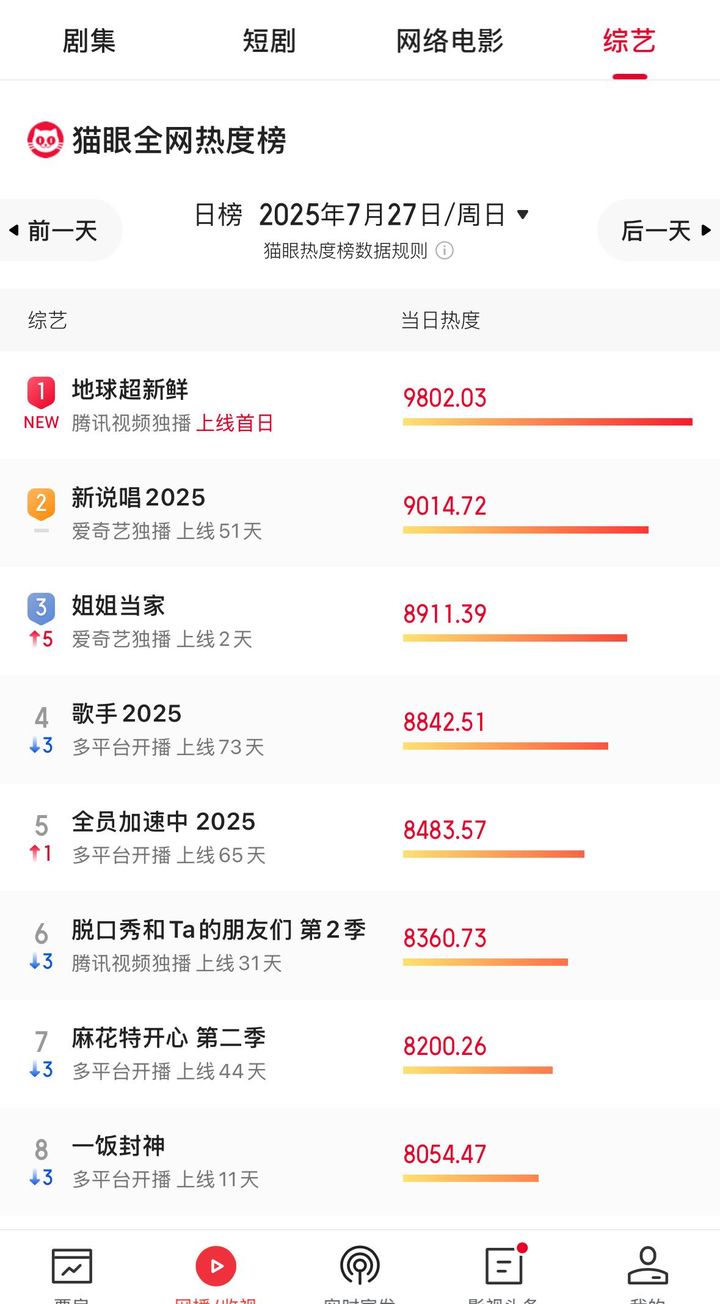This screenshot has width=720, height=1304.
Task: Open 麻花特开心 第二季
Action: [360, 1053]
